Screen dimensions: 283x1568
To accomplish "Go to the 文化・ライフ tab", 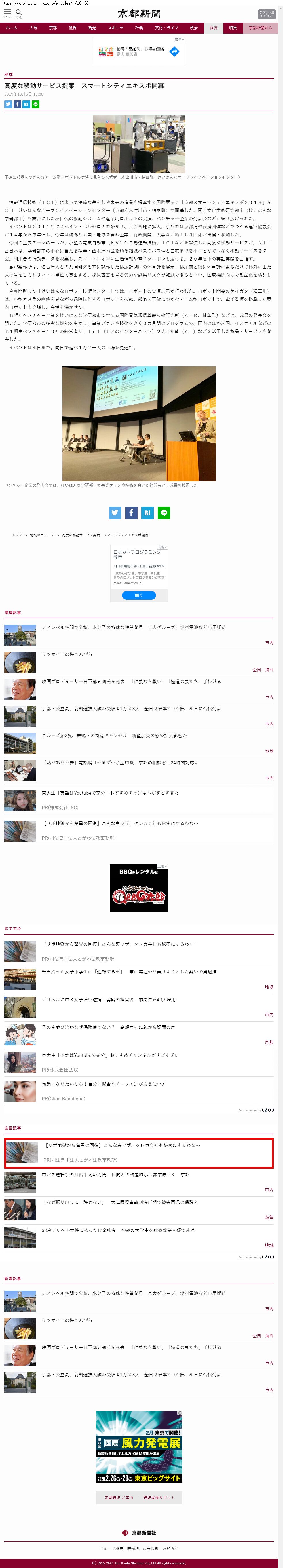I will click(166, 28).
